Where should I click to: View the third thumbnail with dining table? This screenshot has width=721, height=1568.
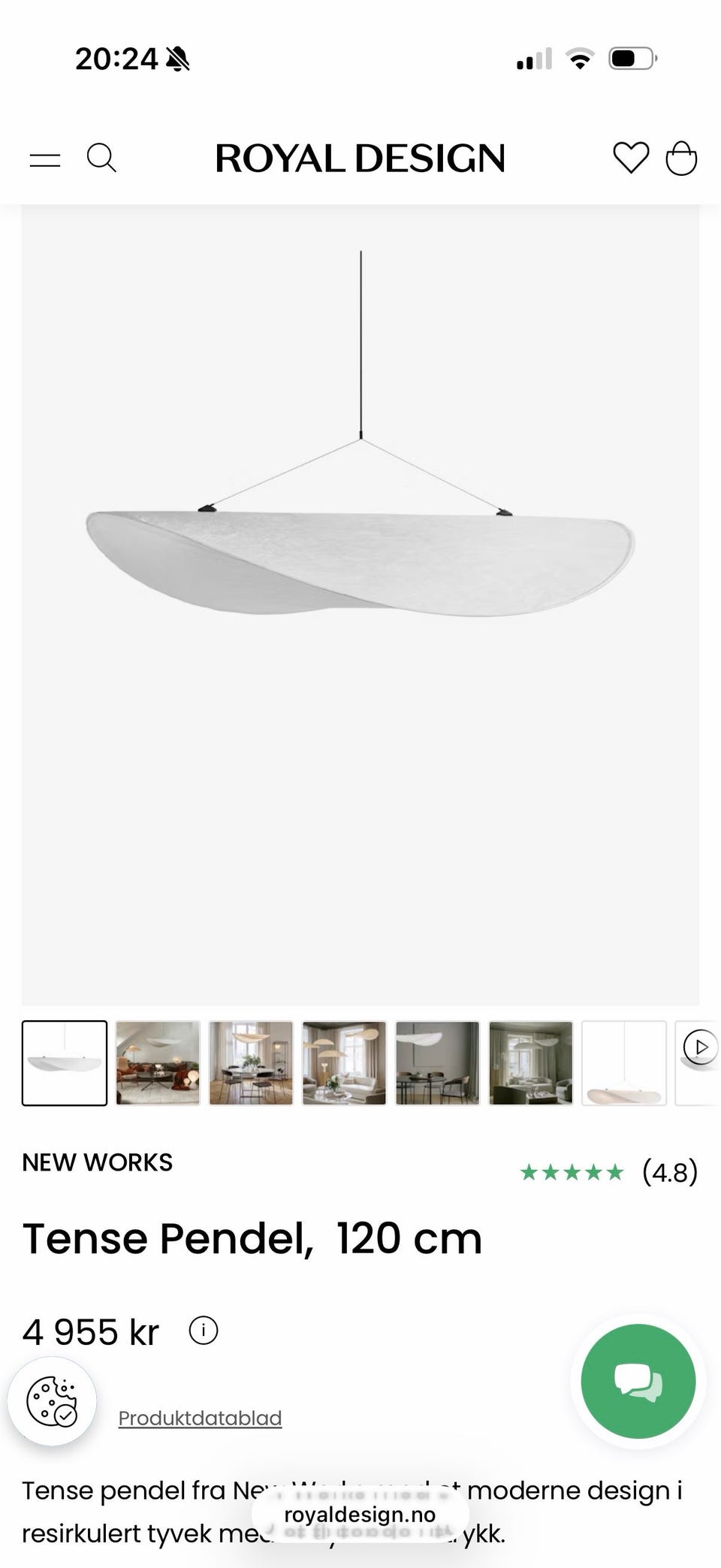(x=251, y=1063)
